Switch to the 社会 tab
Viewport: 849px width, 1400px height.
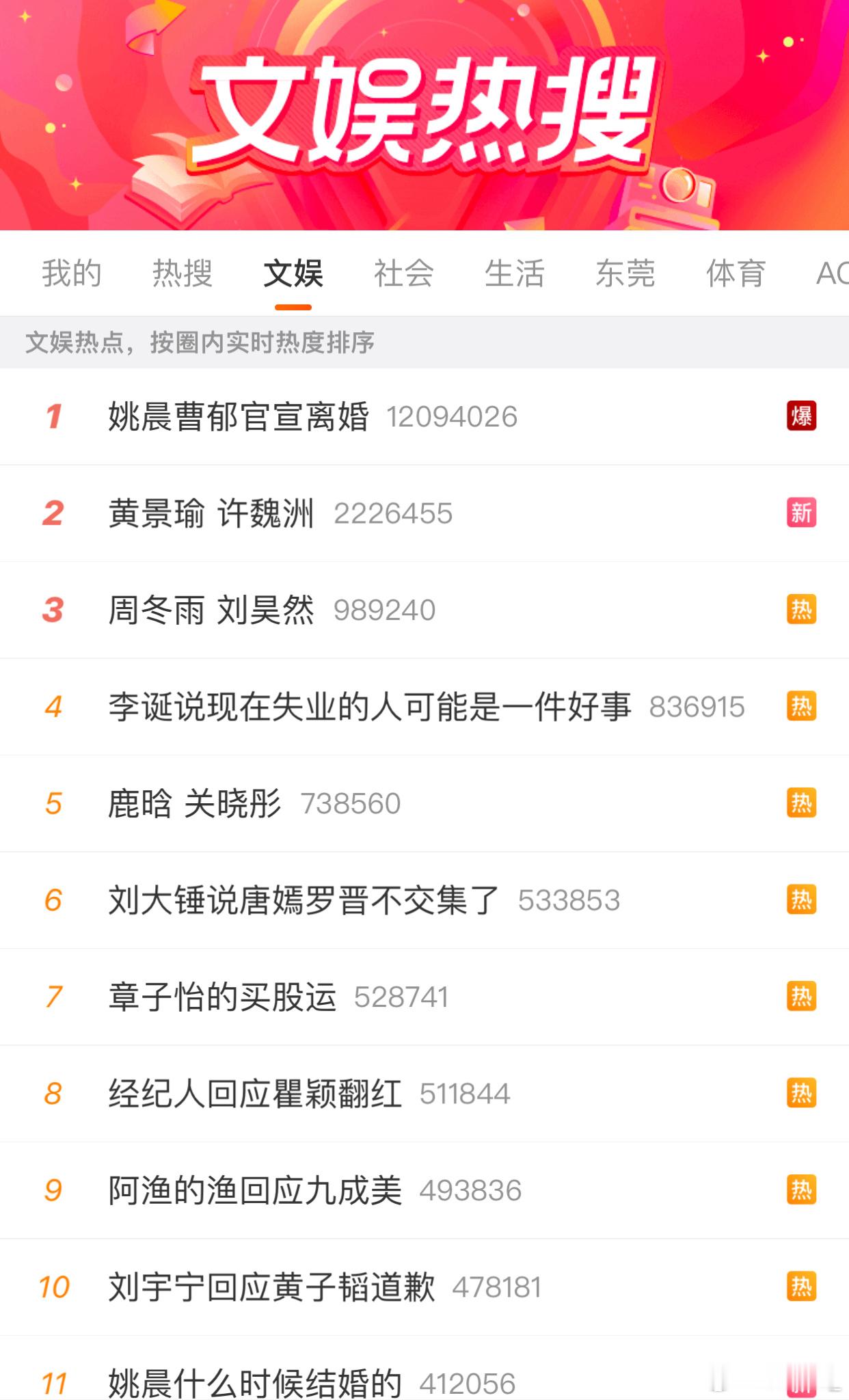coord(402,273)
